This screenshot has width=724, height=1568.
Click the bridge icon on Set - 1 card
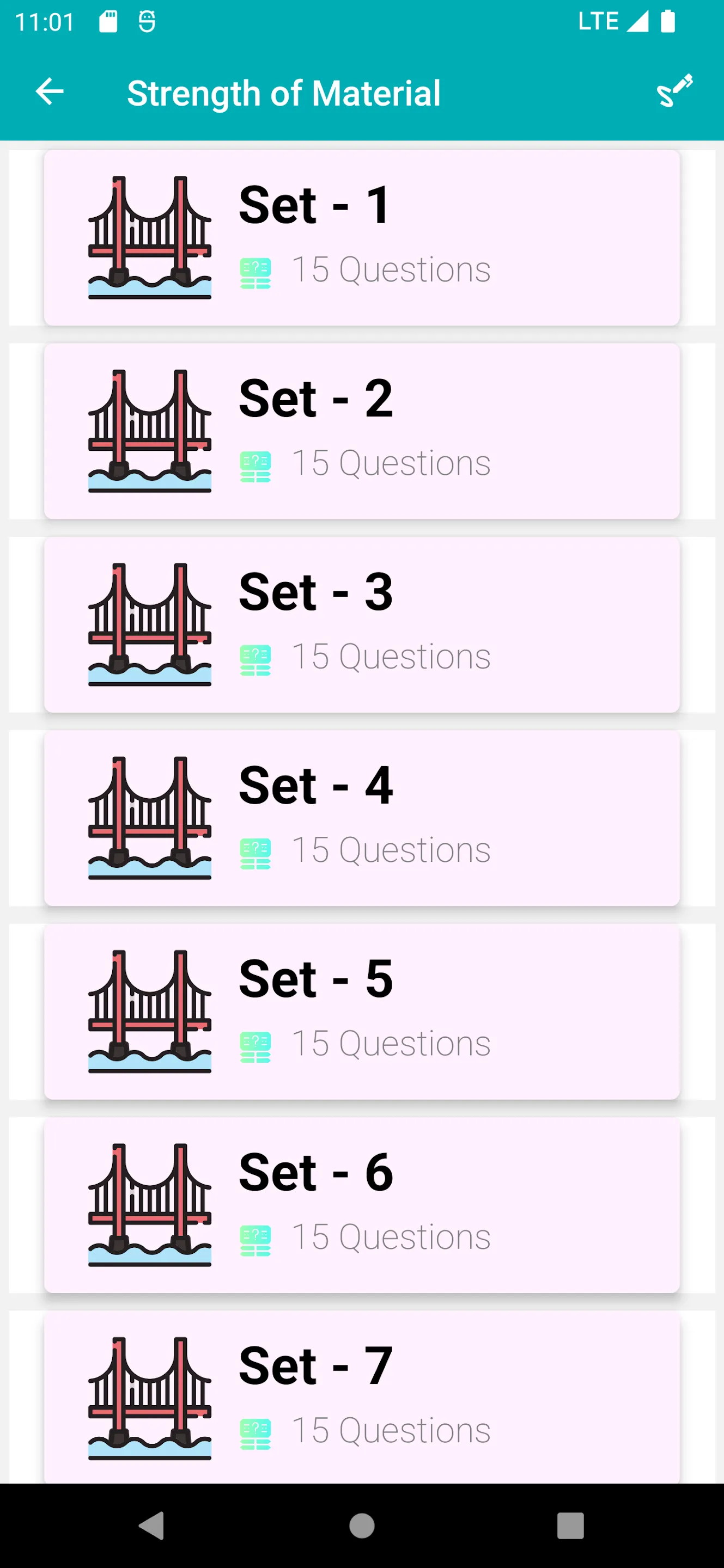pyautogui.click(x=149, y=237)
